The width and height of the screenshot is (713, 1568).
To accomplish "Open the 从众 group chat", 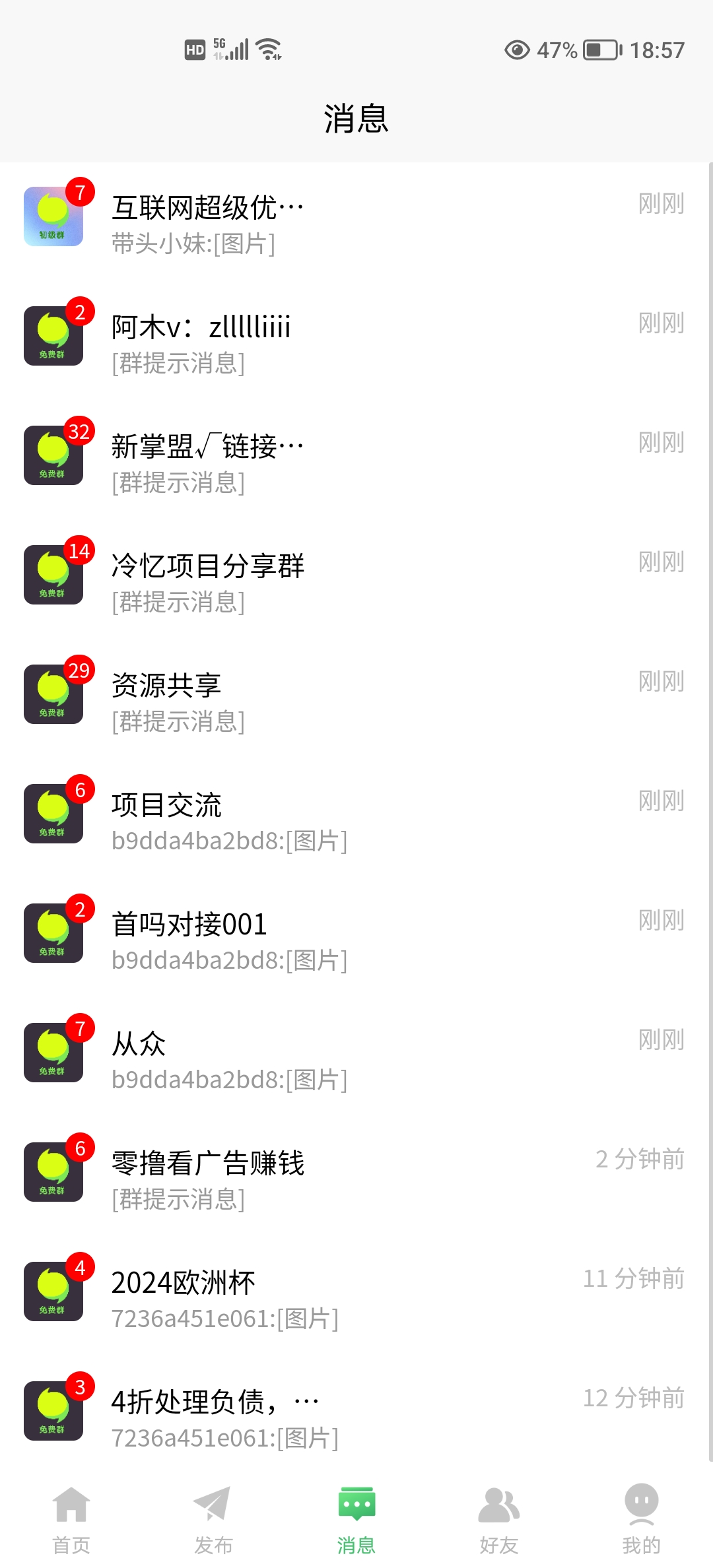I will (x=356, y=1059).
